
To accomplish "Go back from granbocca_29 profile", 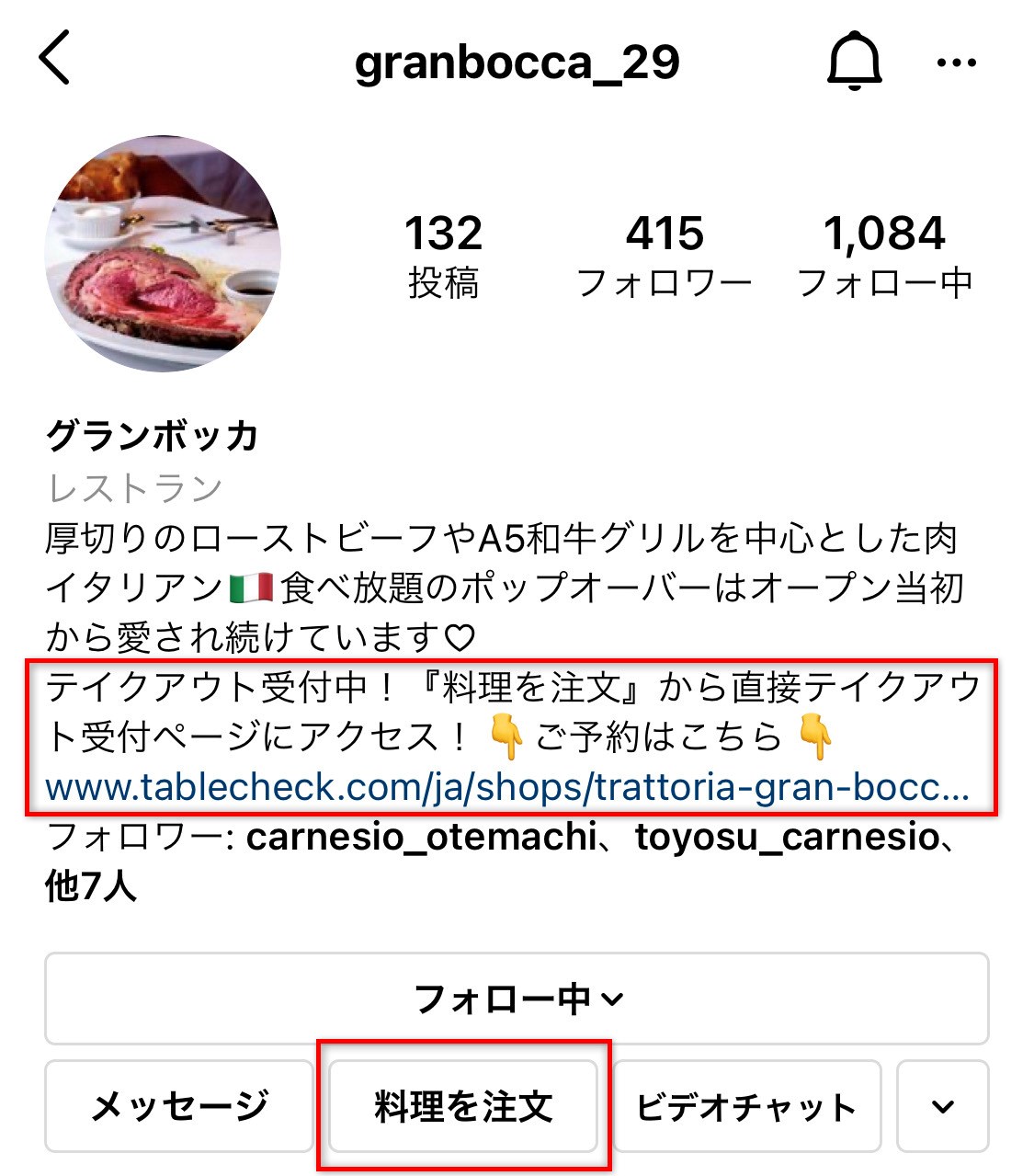I will tap(55, 58).
